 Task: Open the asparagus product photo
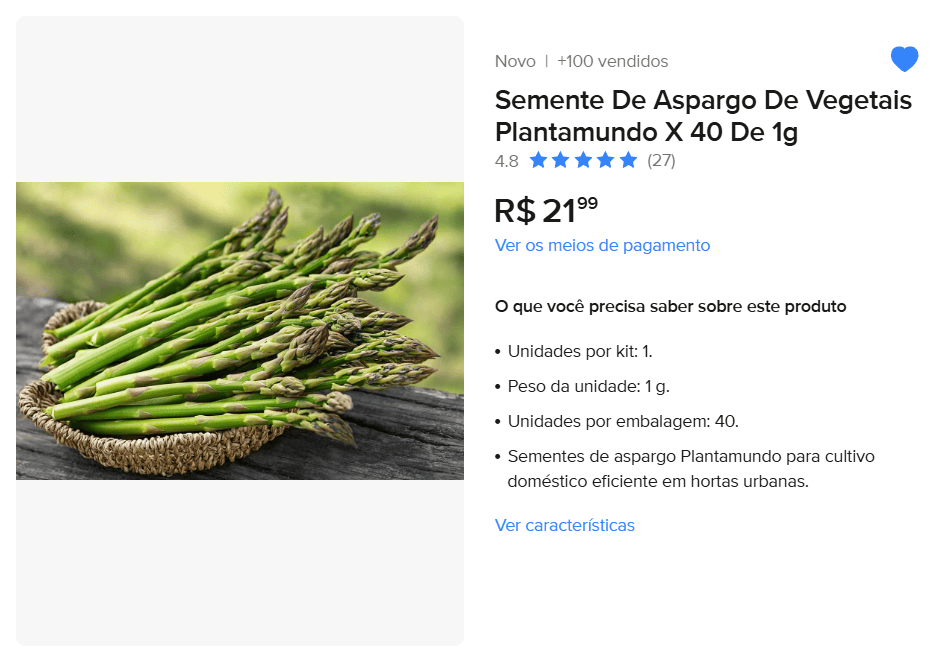pos(240,331)
